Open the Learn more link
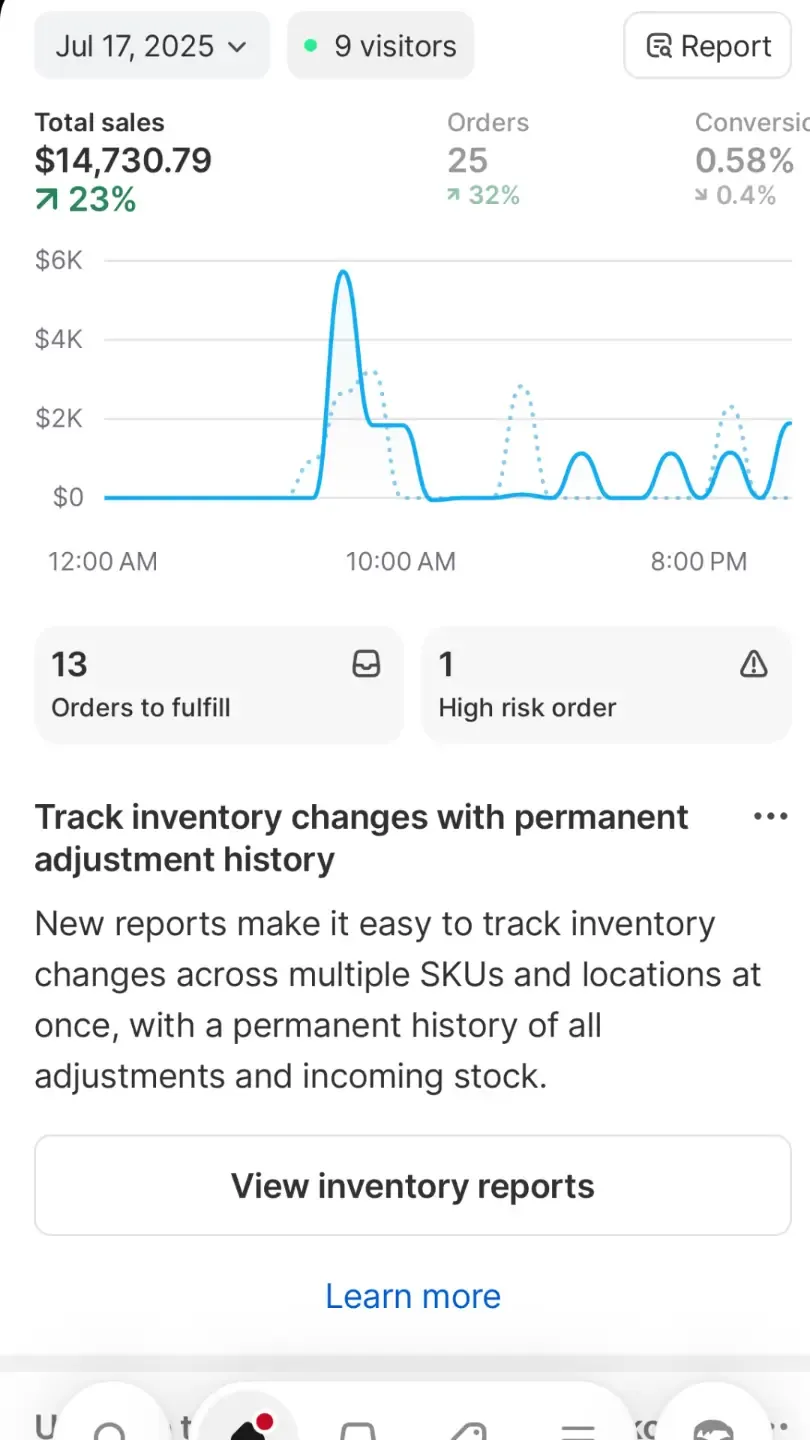This screenshot has width=810, height=1440. pyautogui.click(x=412, y=1295)
